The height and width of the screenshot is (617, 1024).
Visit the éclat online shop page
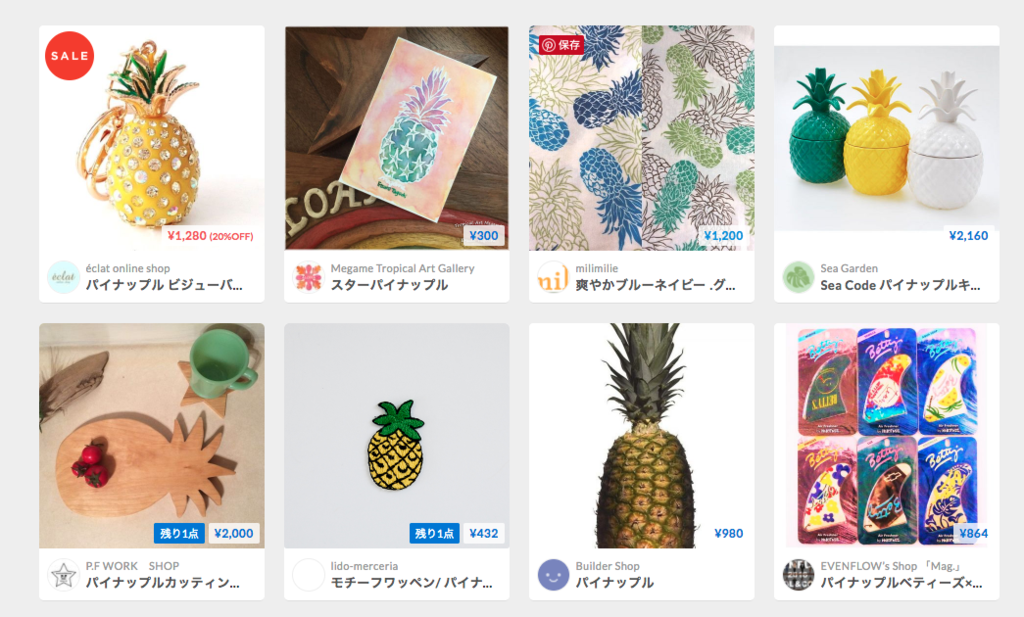(x=128, y=268)
